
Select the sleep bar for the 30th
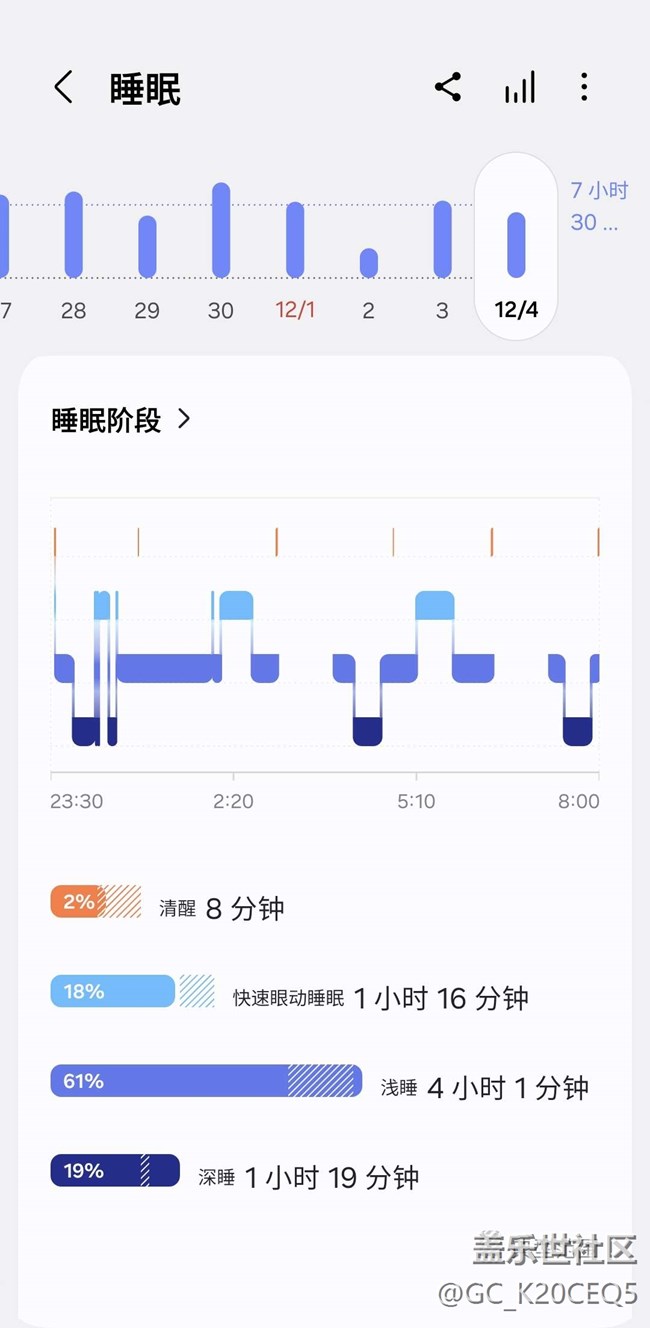tap(221, 231)
